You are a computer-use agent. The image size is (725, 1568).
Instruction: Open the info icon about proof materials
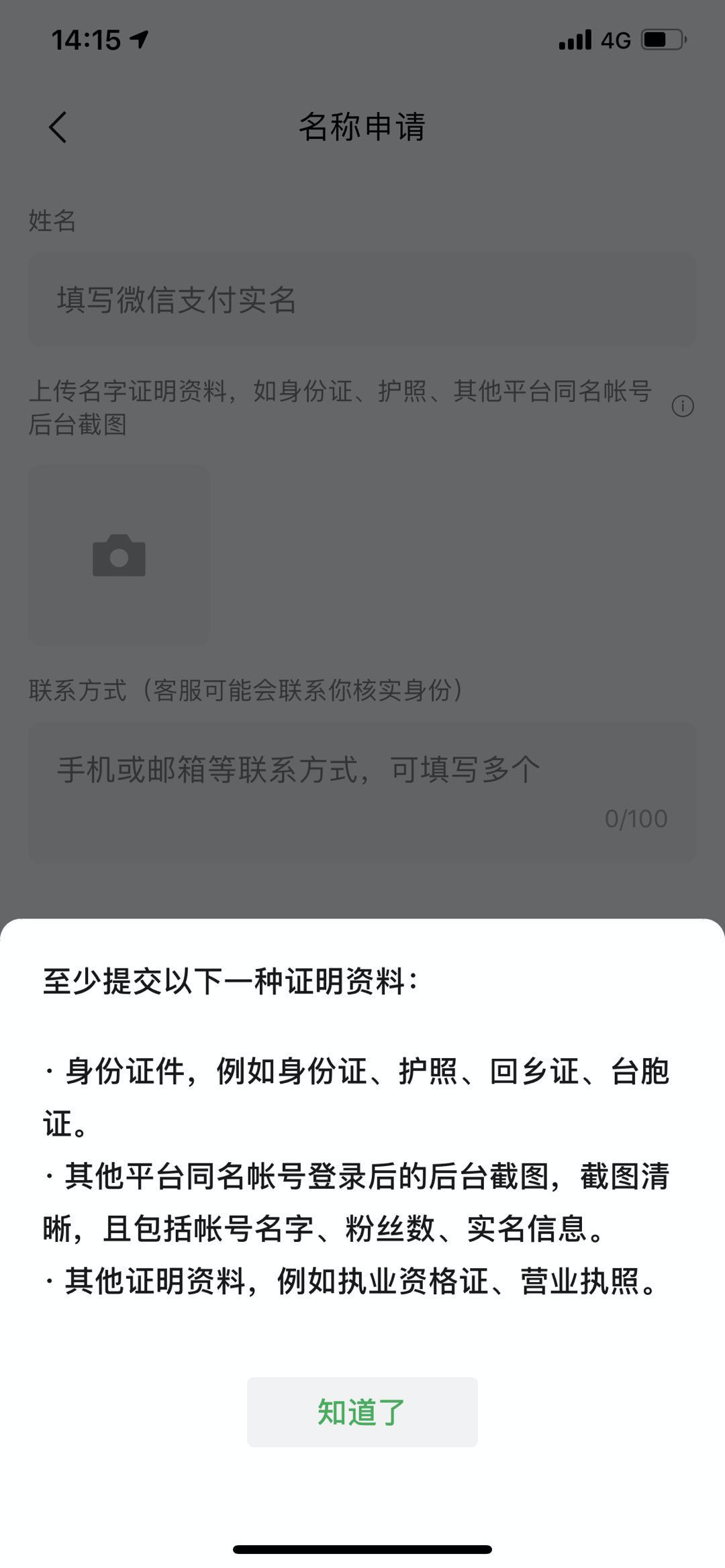682,406
